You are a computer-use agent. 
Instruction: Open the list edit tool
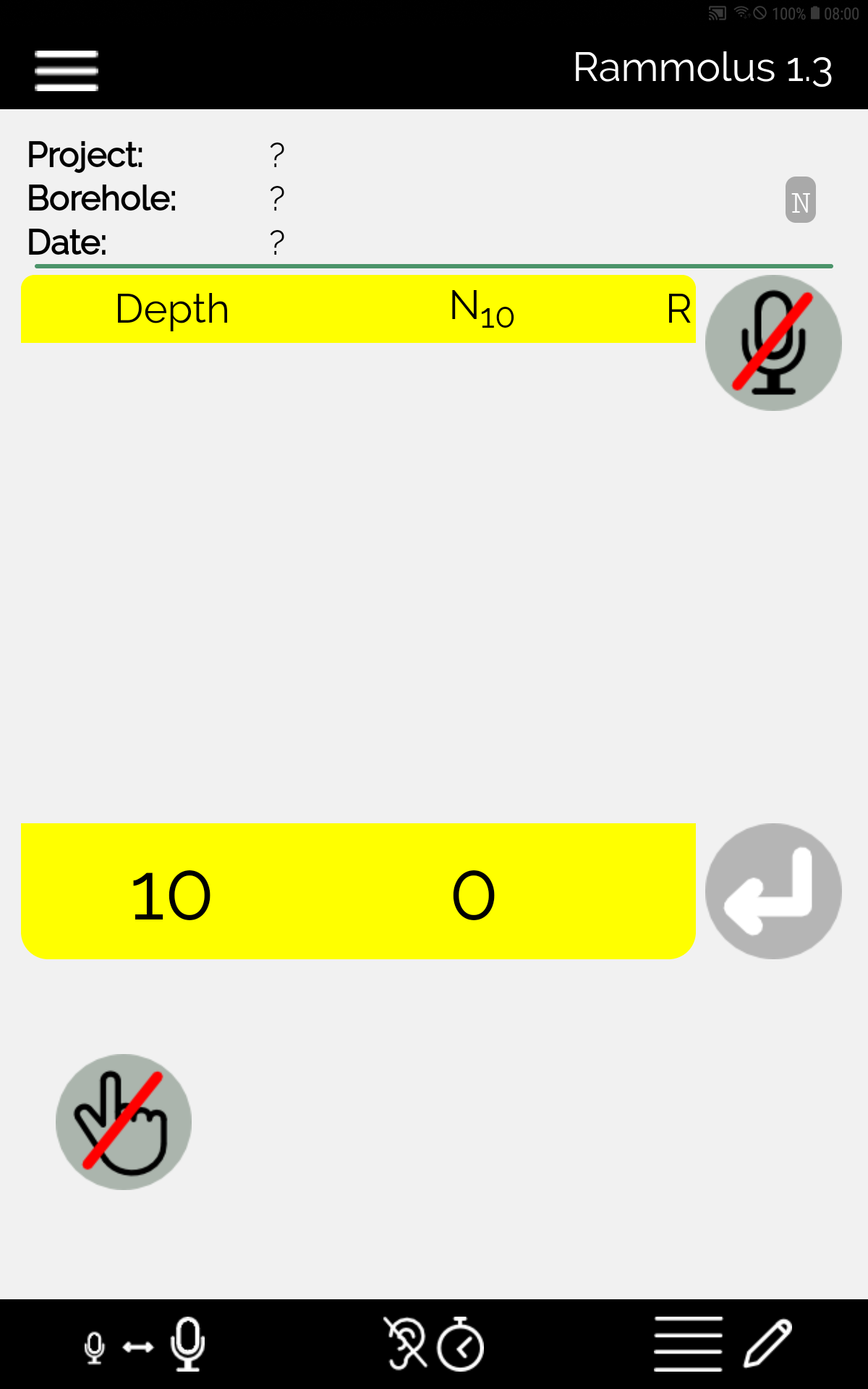[723, 1345]
